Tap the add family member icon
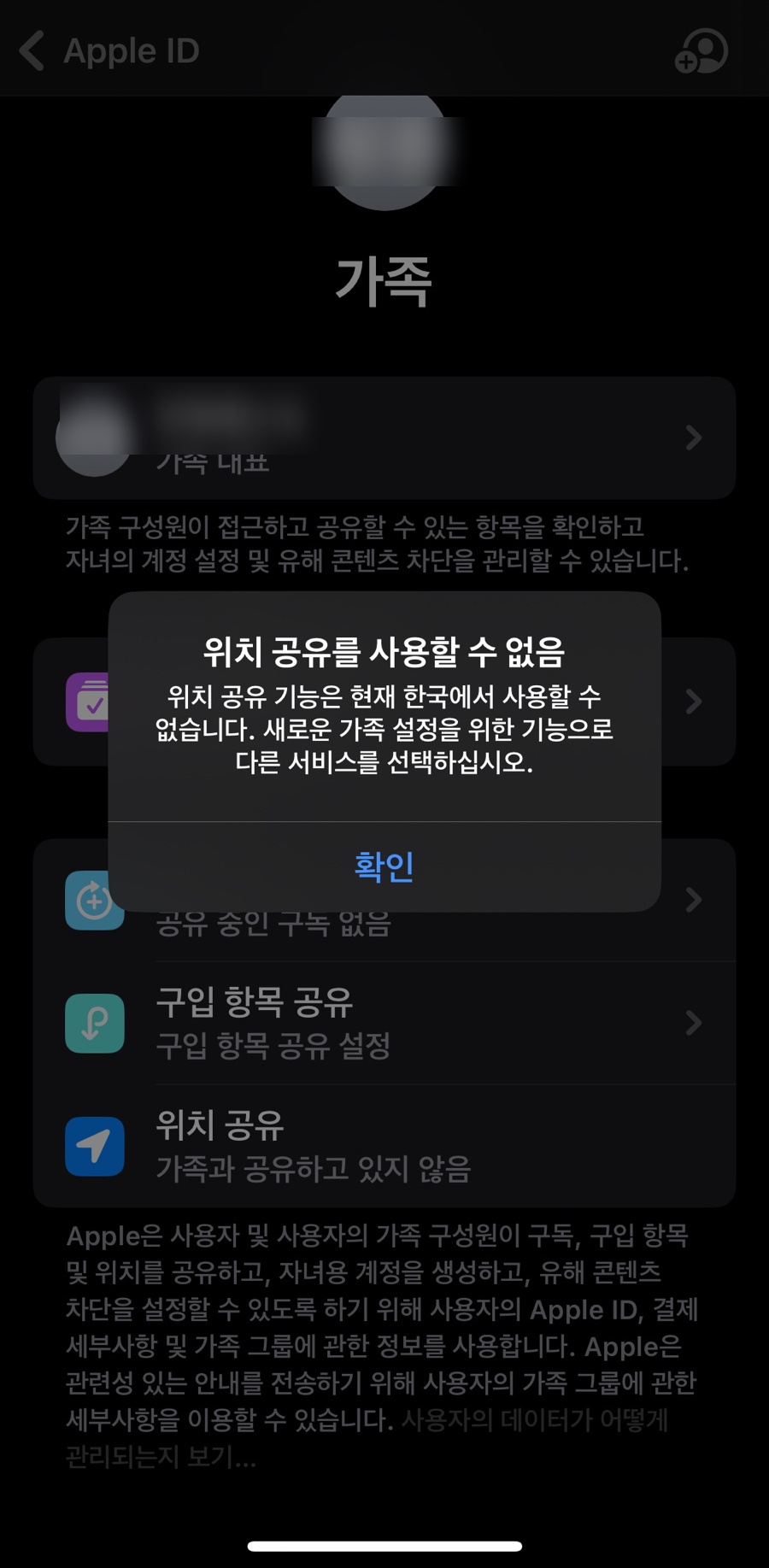Viewport: 769px width, 1568px height. (701, 51)
